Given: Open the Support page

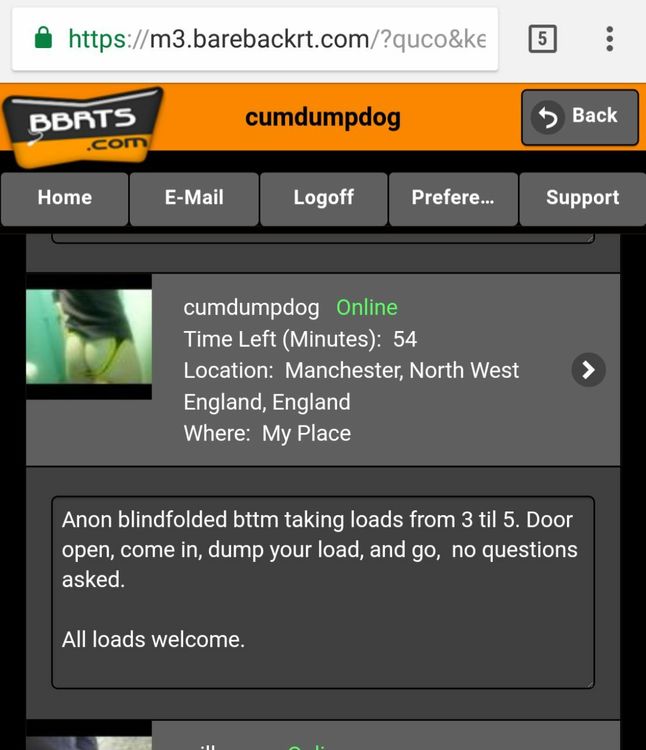Looking at the screenshot, I should [582, 198].
